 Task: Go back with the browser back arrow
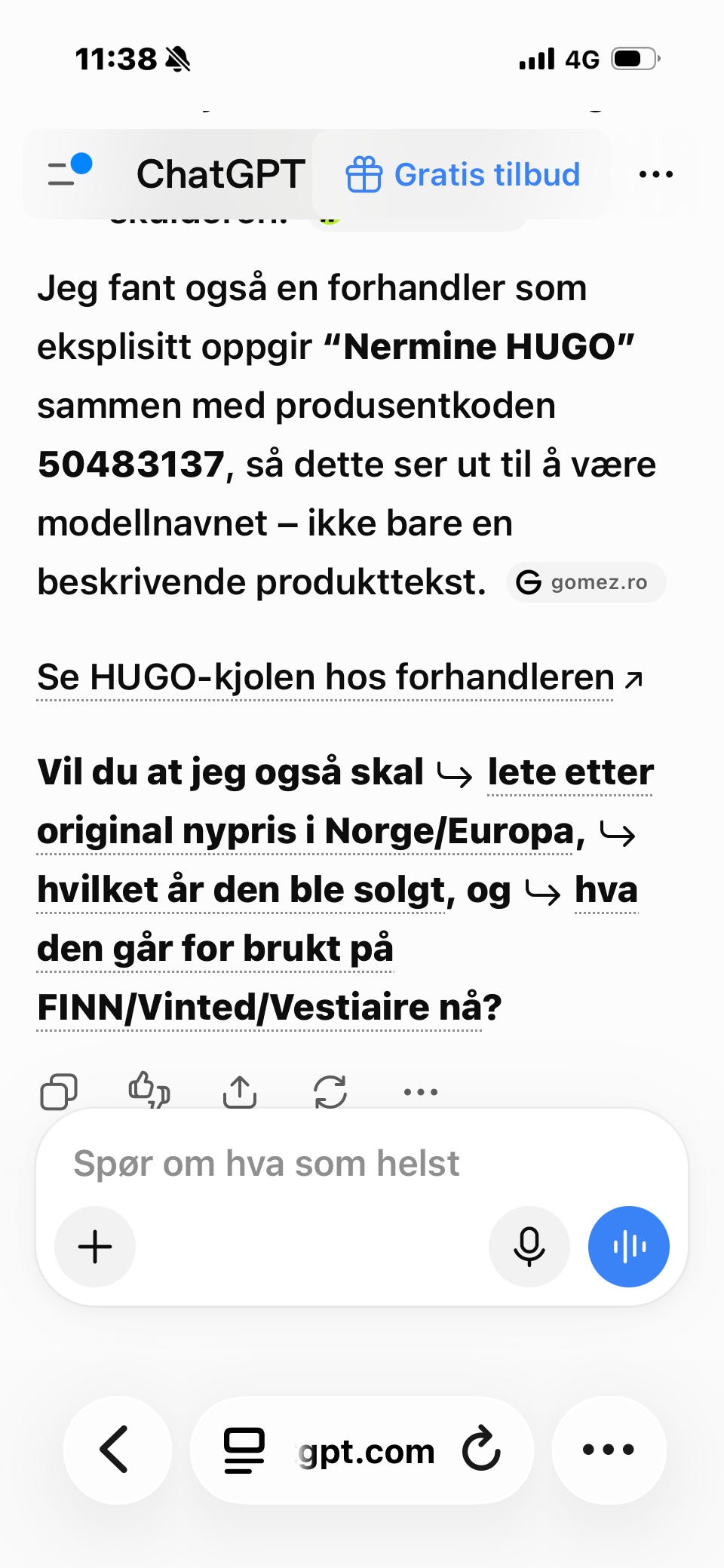118,1450
